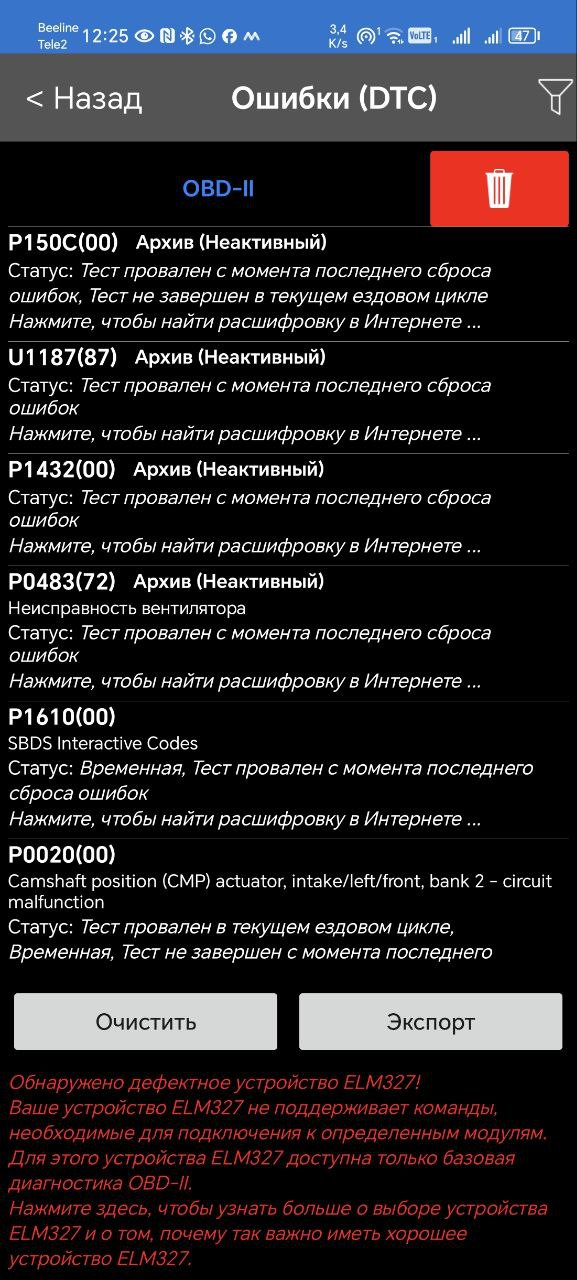This screenshot has width=577, height=1280.
Task: Open the red defective ELM327 warning
Action: tap(280, 1170)
